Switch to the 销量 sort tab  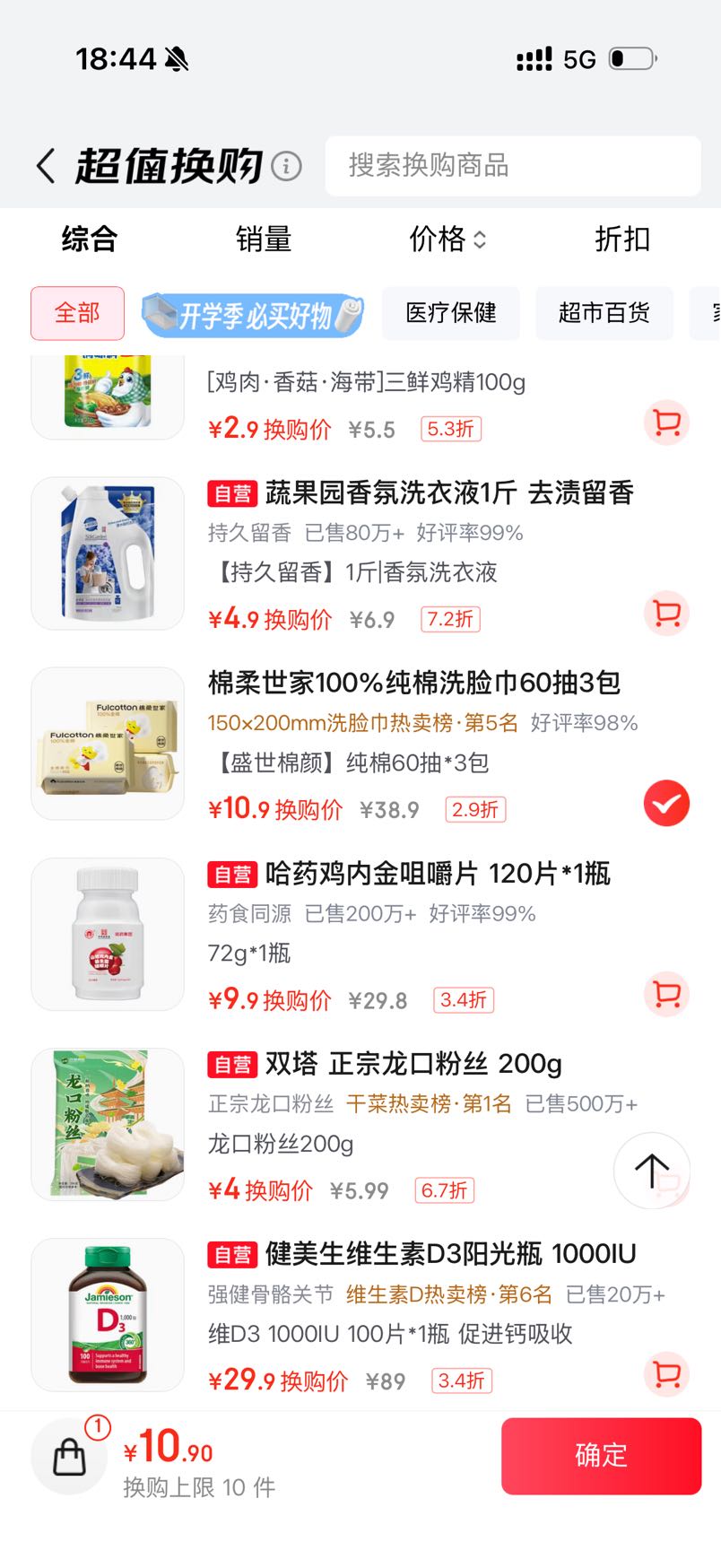coord(264,240)
